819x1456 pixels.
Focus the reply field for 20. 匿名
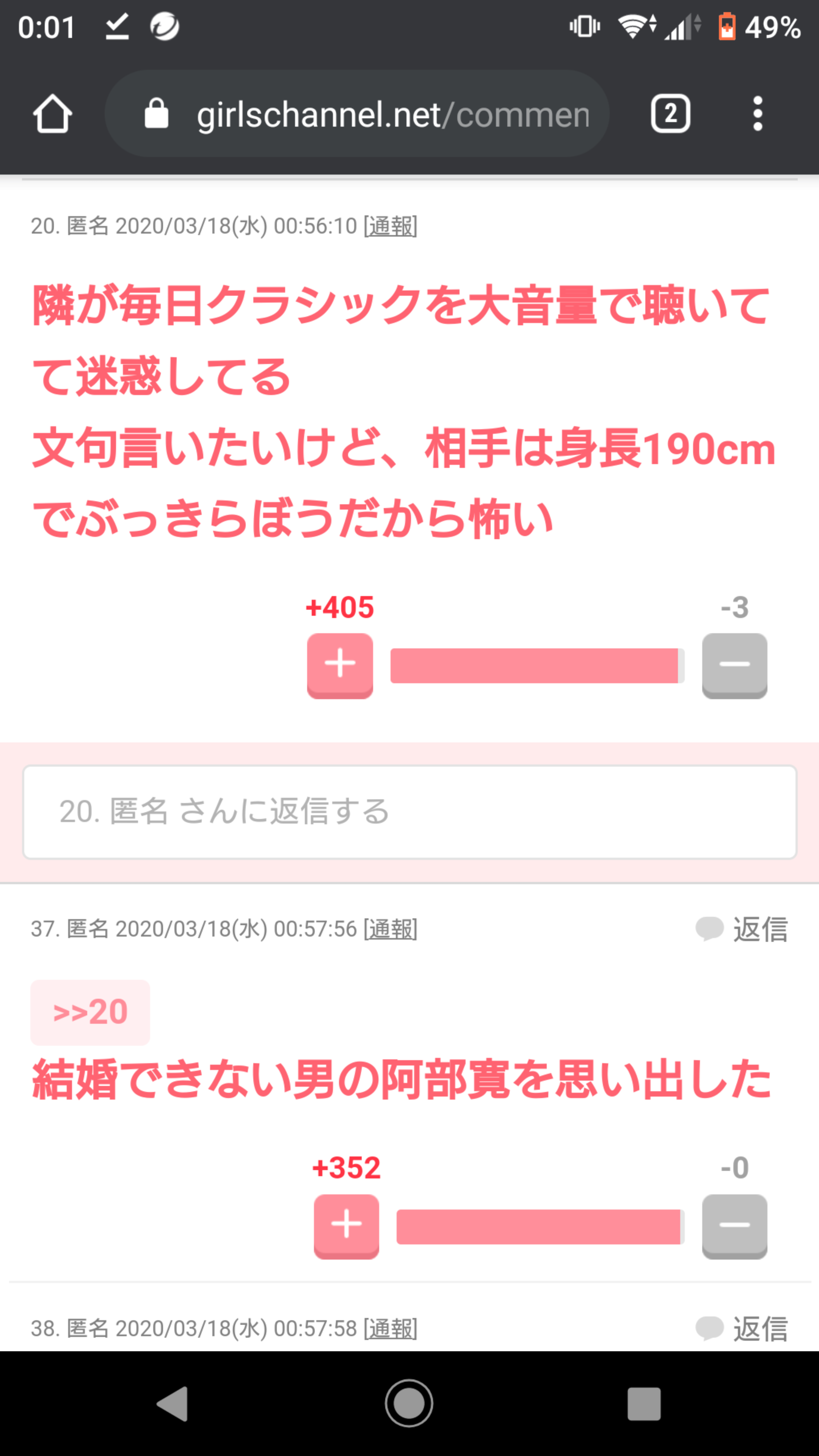[409, 812]
